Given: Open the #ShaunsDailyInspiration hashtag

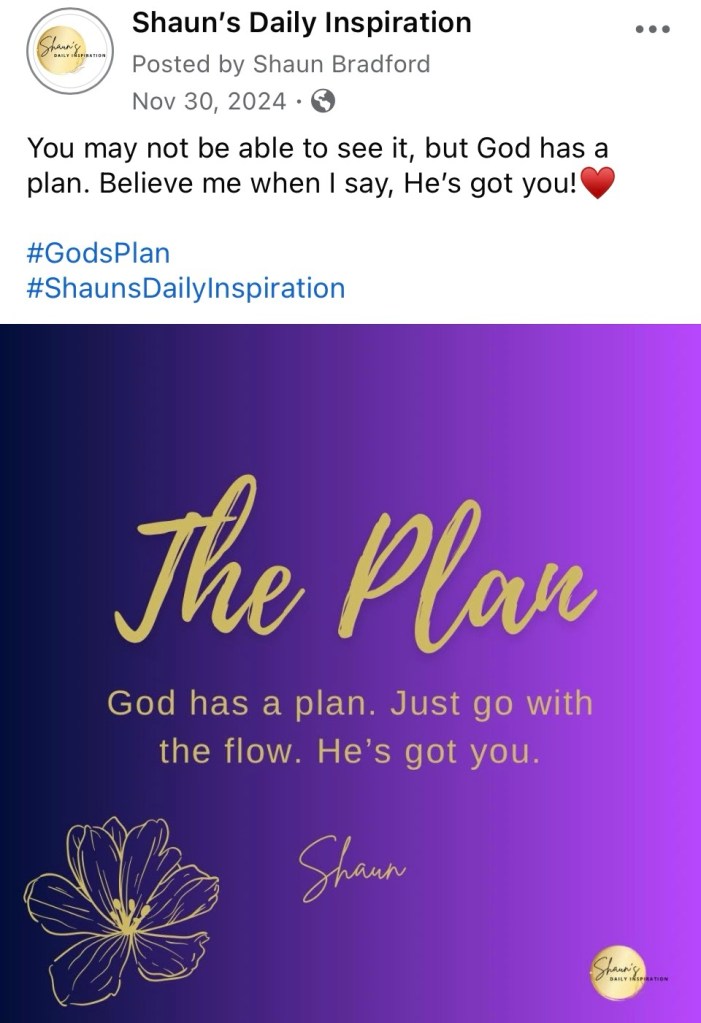Looking at the screenshot, I should click(186, 289).
